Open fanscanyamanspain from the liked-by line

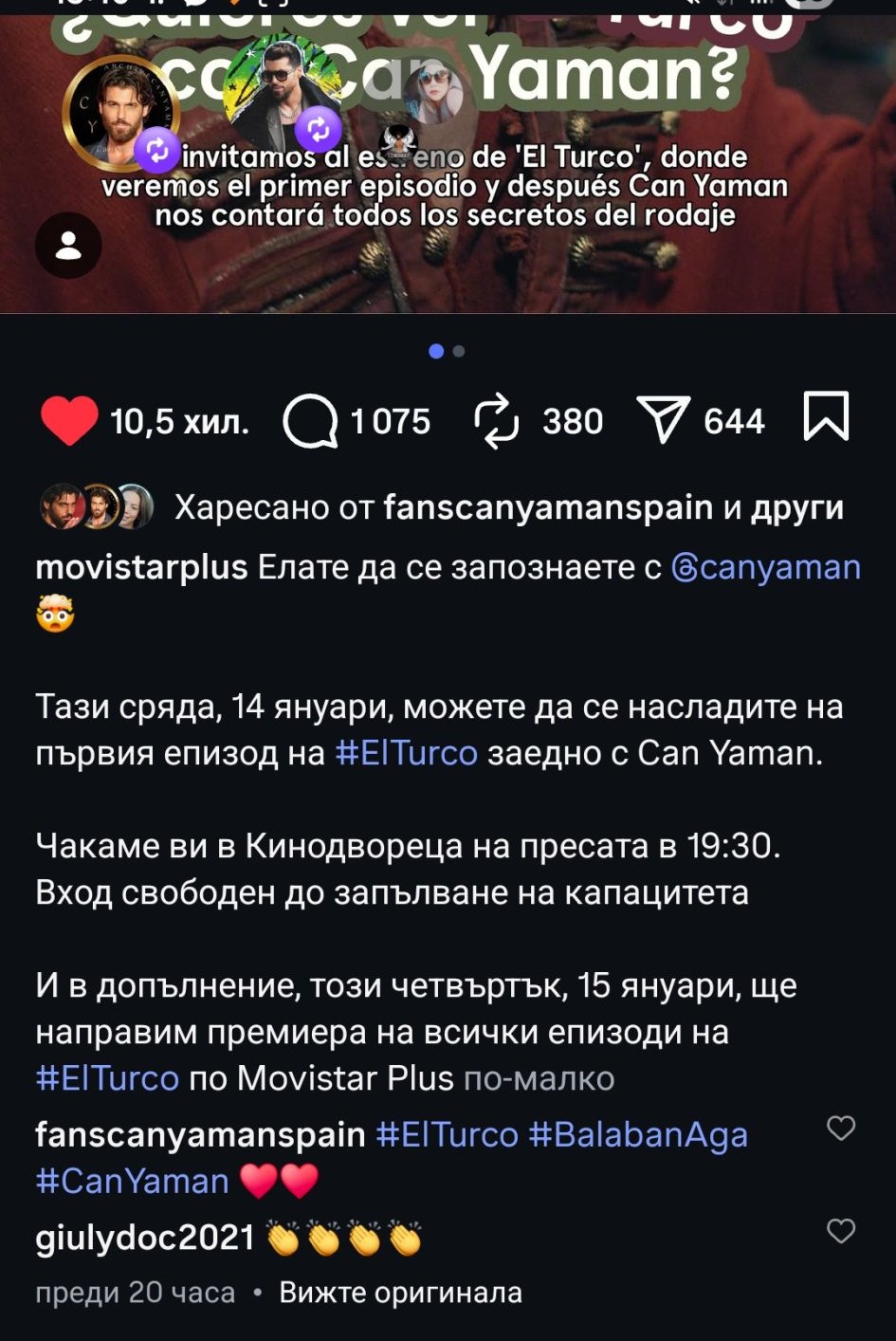pos(547,507)
